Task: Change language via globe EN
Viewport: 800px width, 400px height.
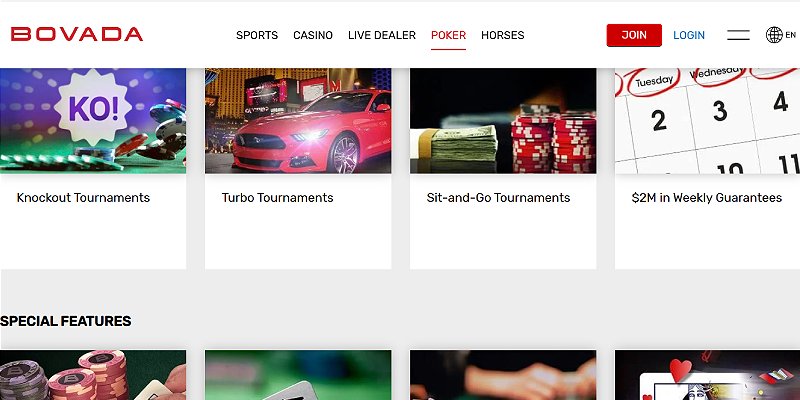Action: click(781, 35)
